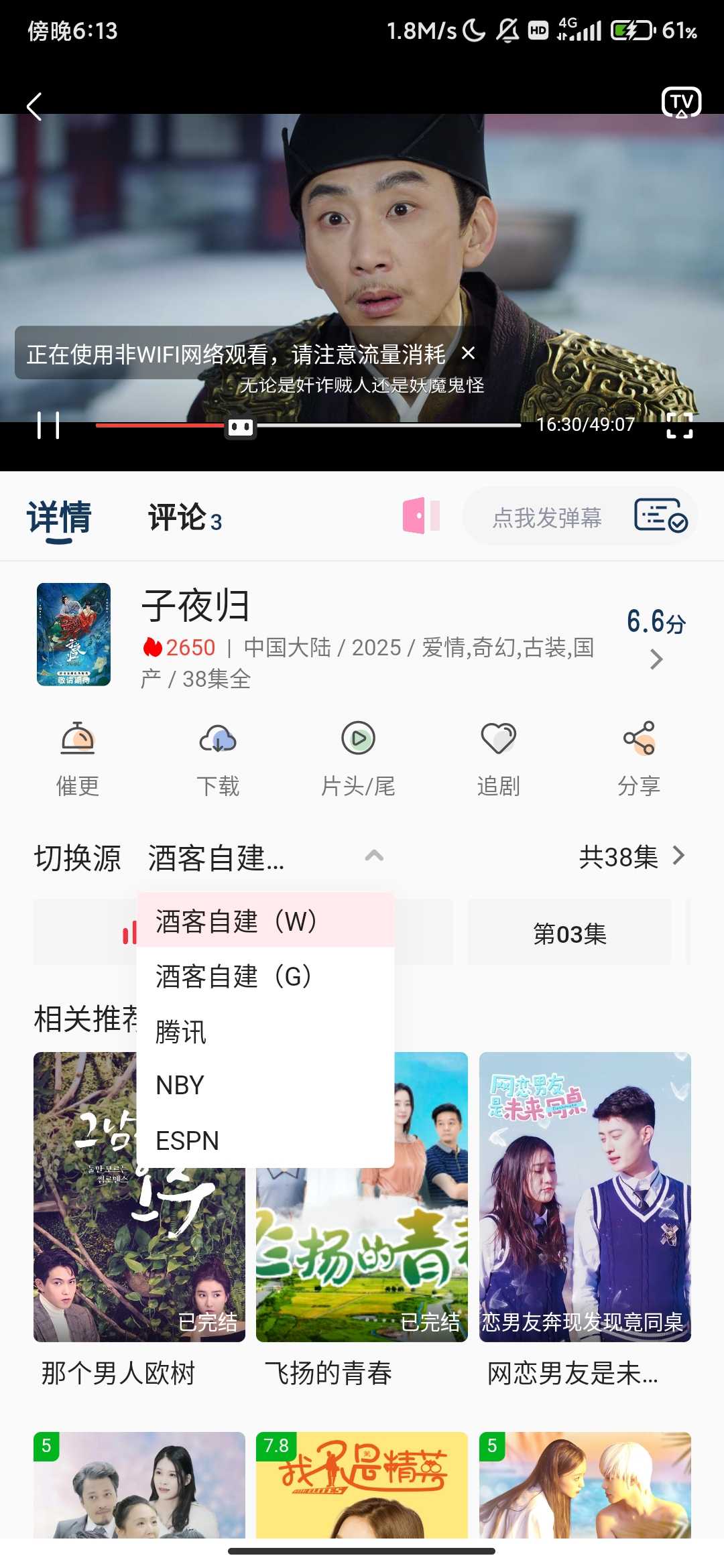Image resolution: width=724 pixels, height=1568 pixels.
Task: Switch to the 评论 tab
Action: click(184, 518)
